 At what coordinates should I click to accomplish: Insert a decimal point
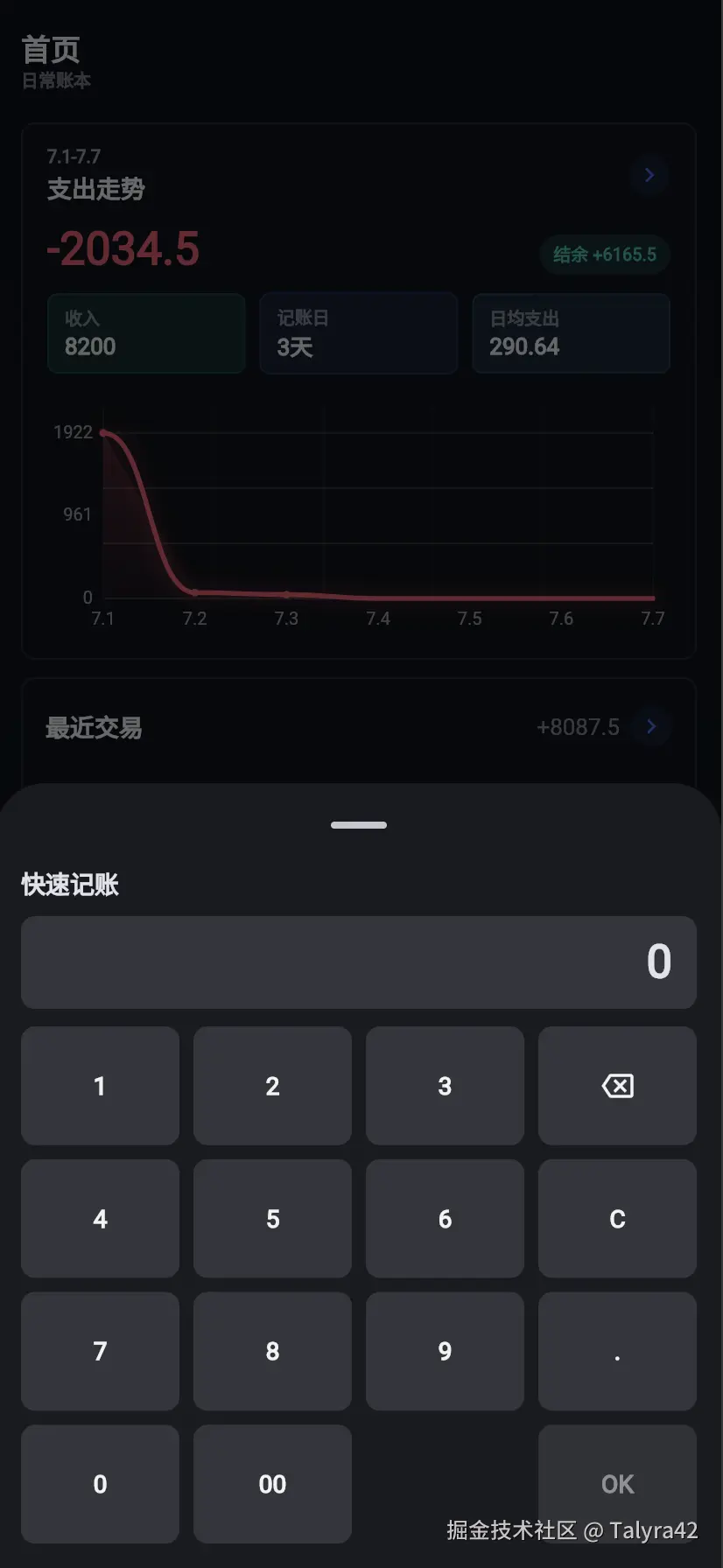coord(617,1351)
